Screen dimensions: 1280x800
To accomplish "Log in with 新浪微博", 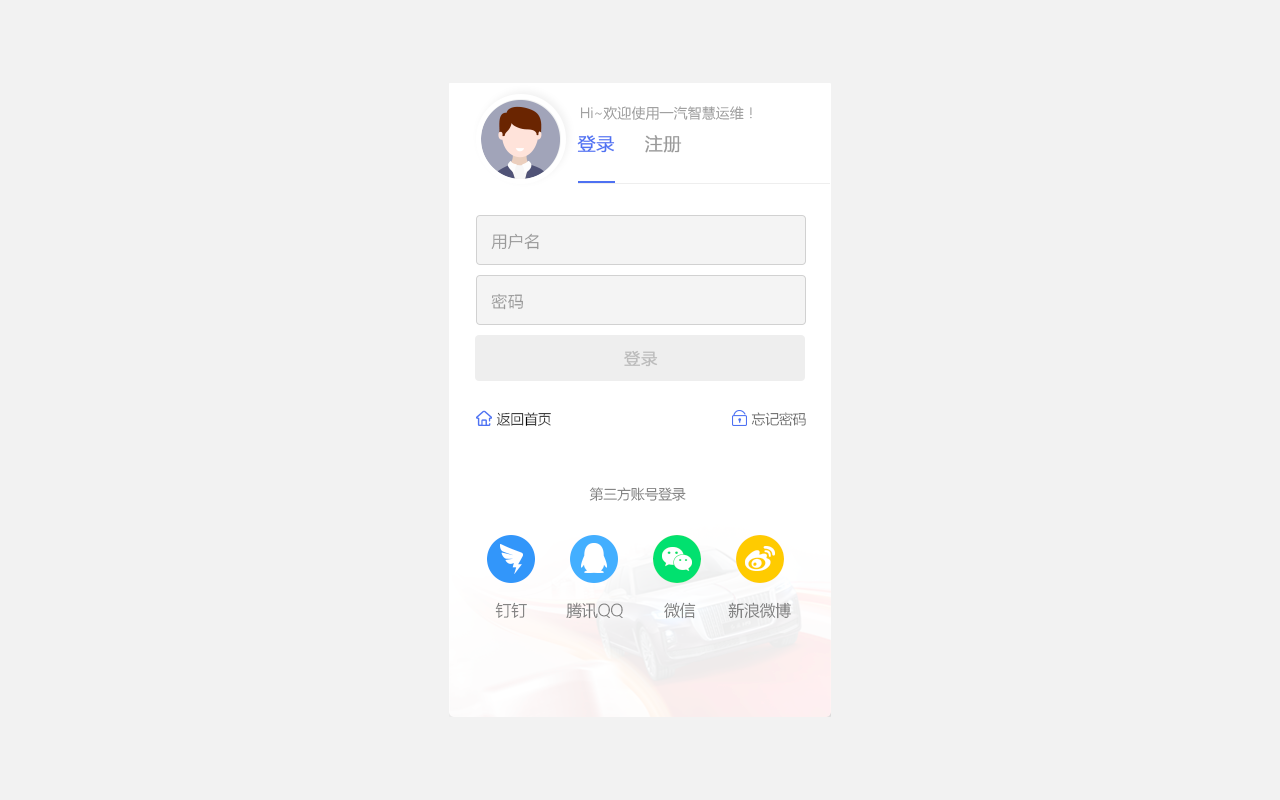I will [760, 560].
